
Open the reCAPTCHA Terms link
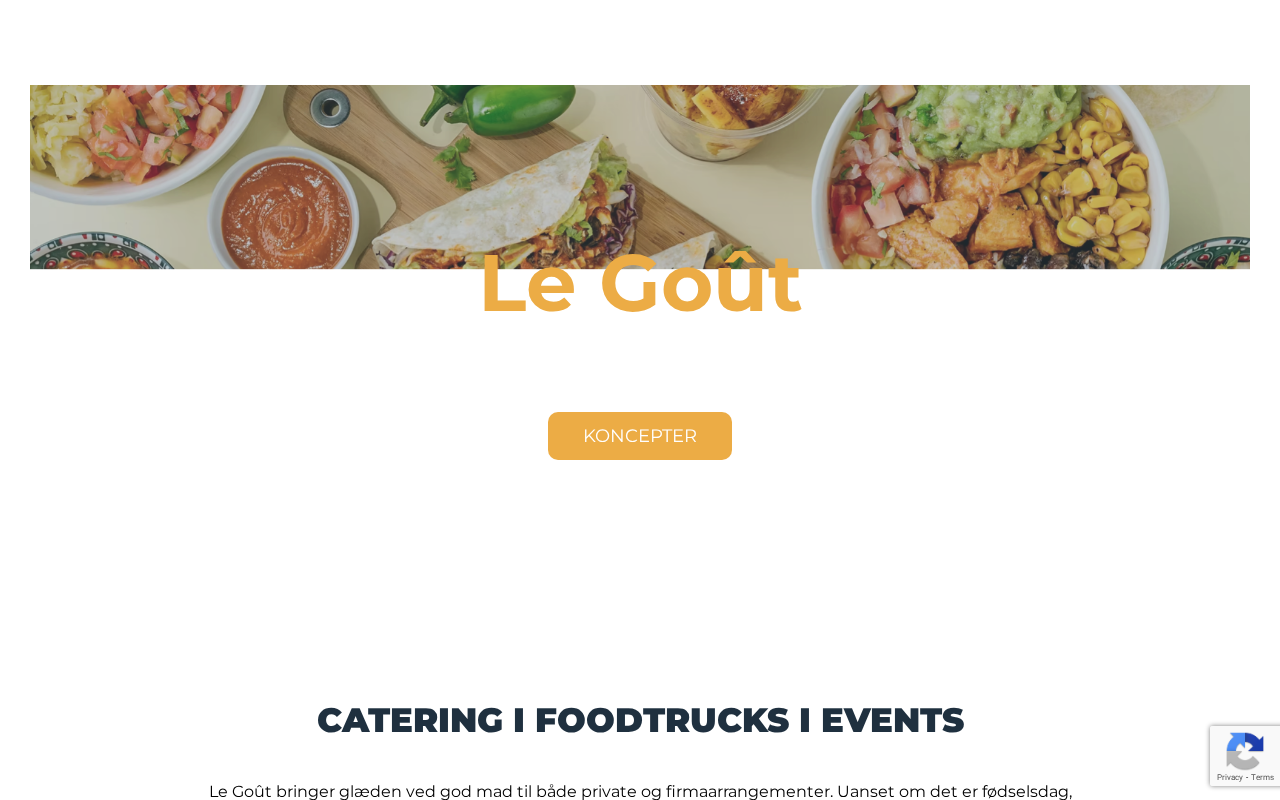1262,777
